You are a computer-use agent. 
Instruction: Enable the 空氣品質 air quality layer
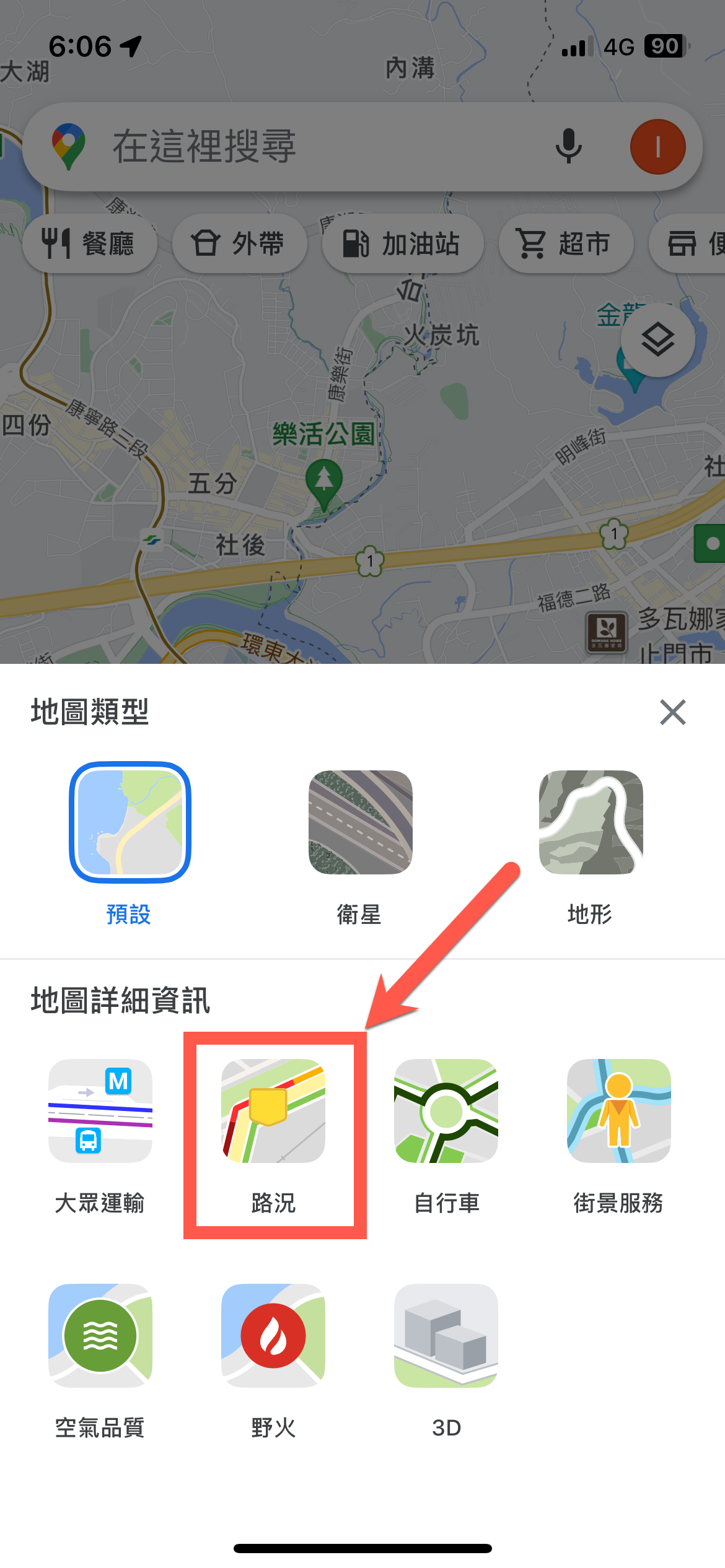[x=100, y=1336]
